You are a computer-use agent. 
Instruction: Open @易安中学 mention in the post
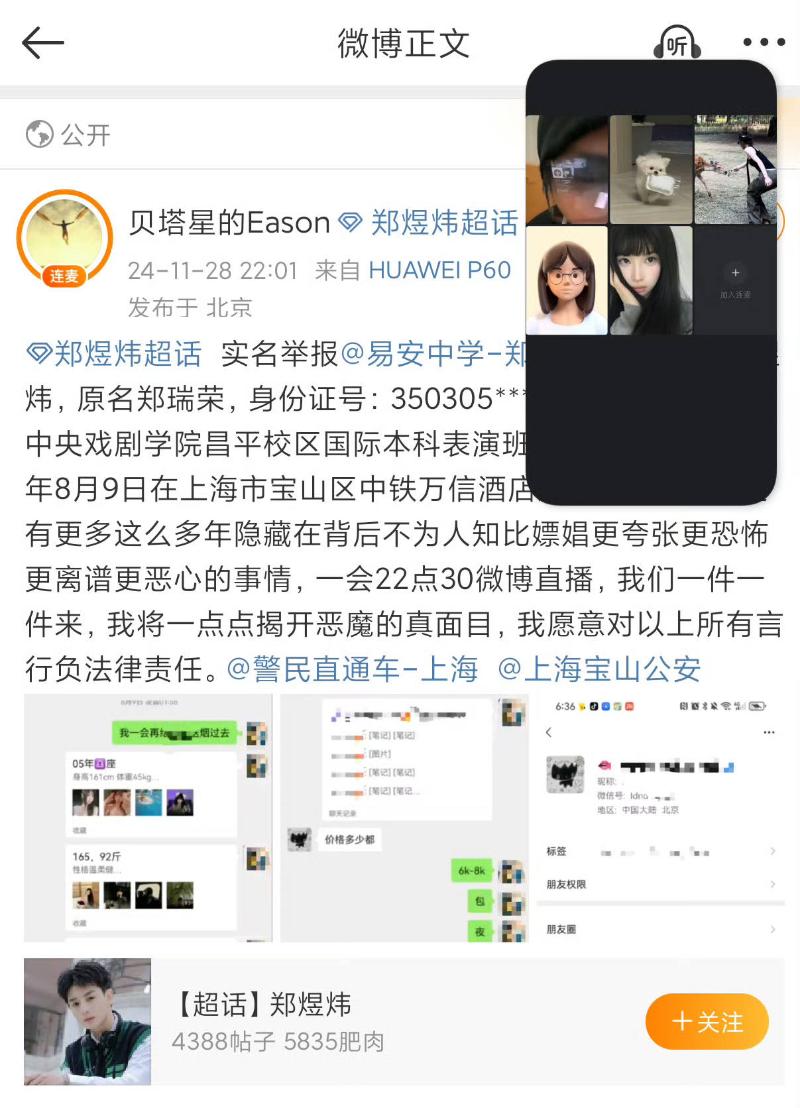coord(432,353)
